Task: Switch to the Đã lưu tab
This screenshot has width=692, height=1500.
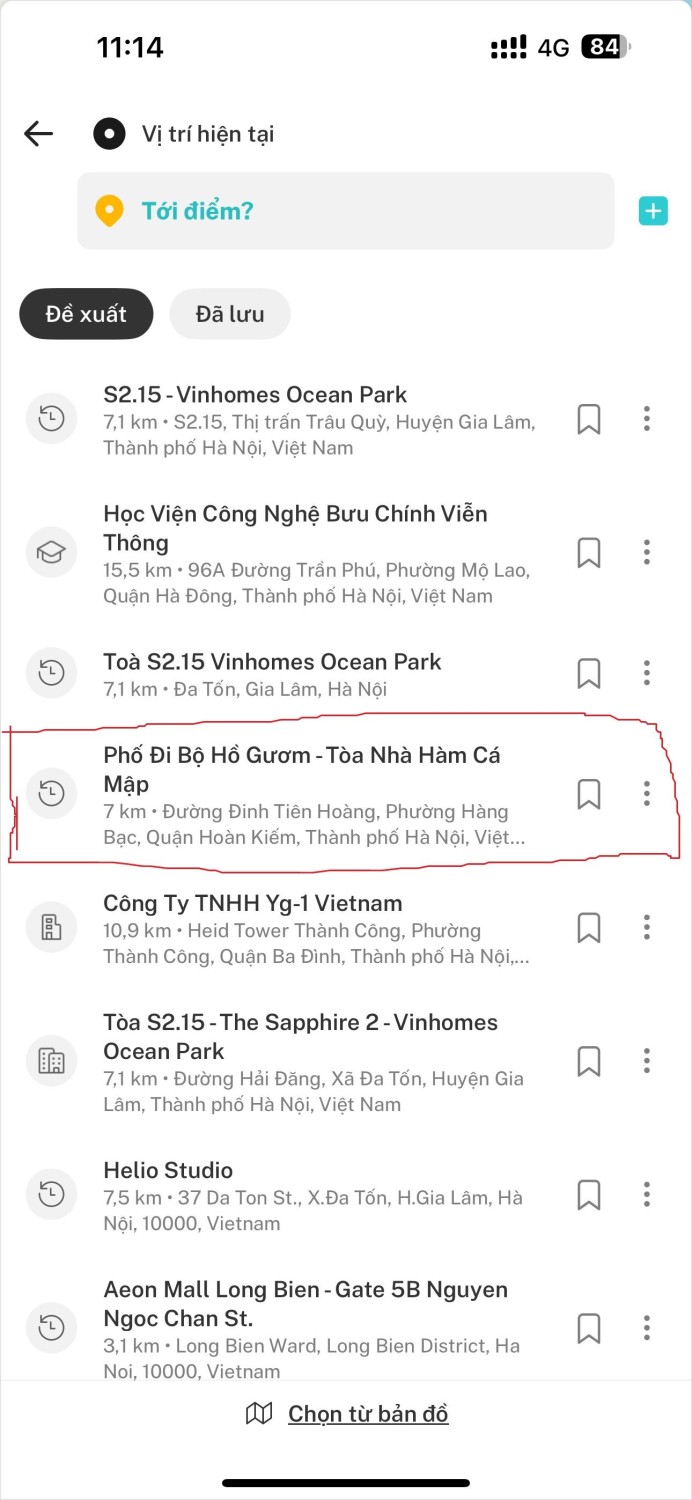Action: coord(230,314)
